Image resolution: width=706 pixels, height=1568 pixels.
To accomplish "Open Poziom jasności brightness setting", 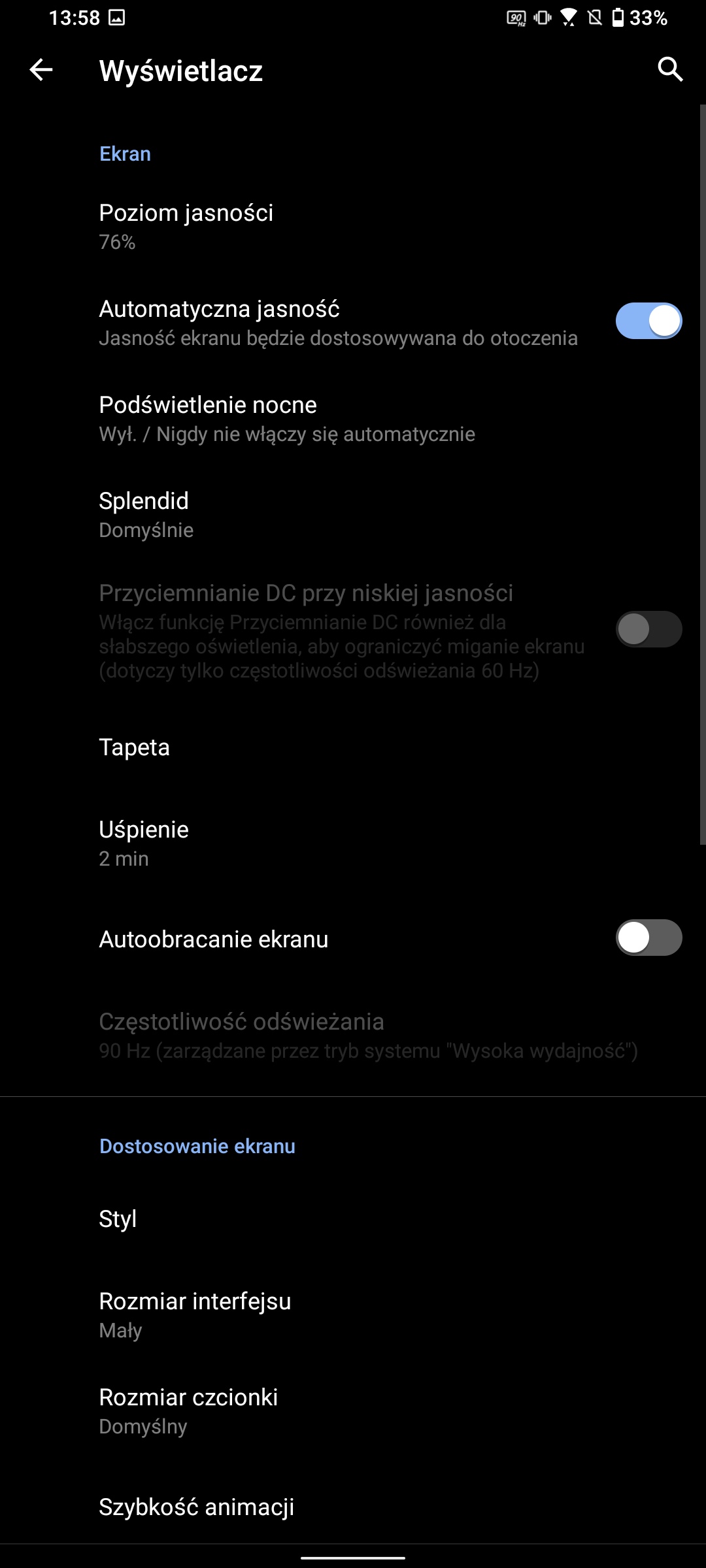I will tap(186, 226).
